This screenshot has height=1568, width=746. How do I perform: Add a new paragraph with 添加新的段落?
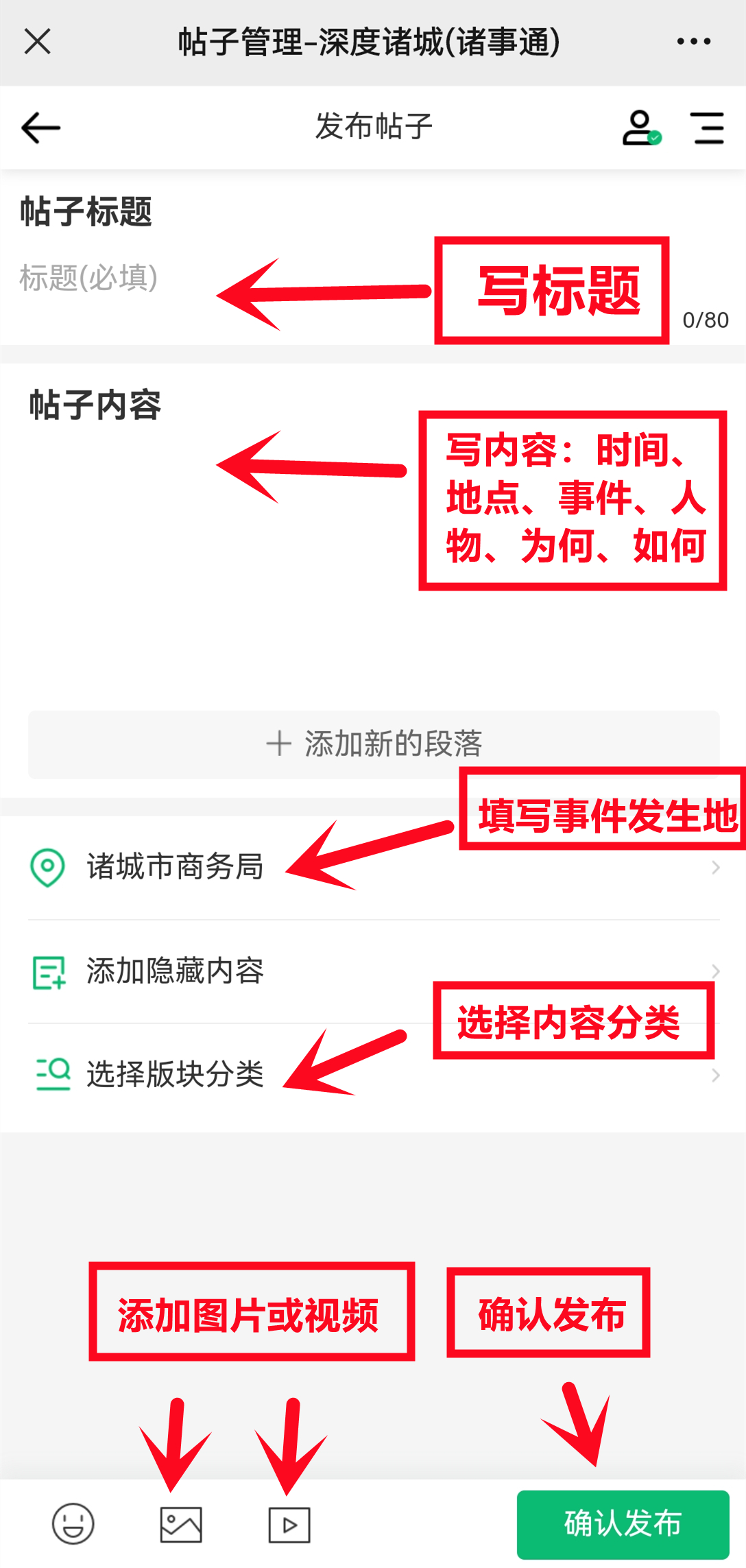click(x=374, y=744)
